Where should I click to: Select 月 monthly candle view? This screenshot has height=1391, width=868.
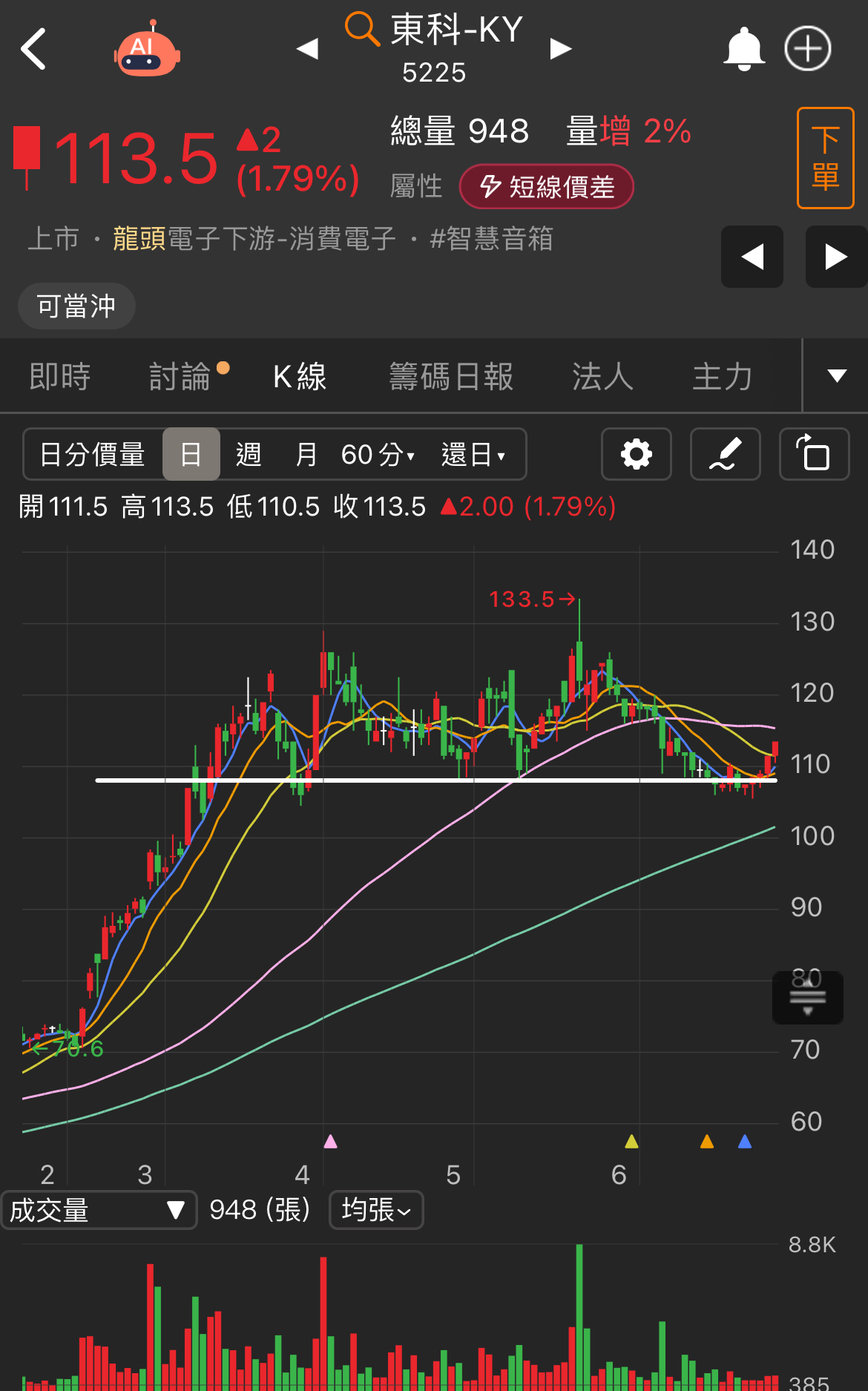click(x=306, y=455)
